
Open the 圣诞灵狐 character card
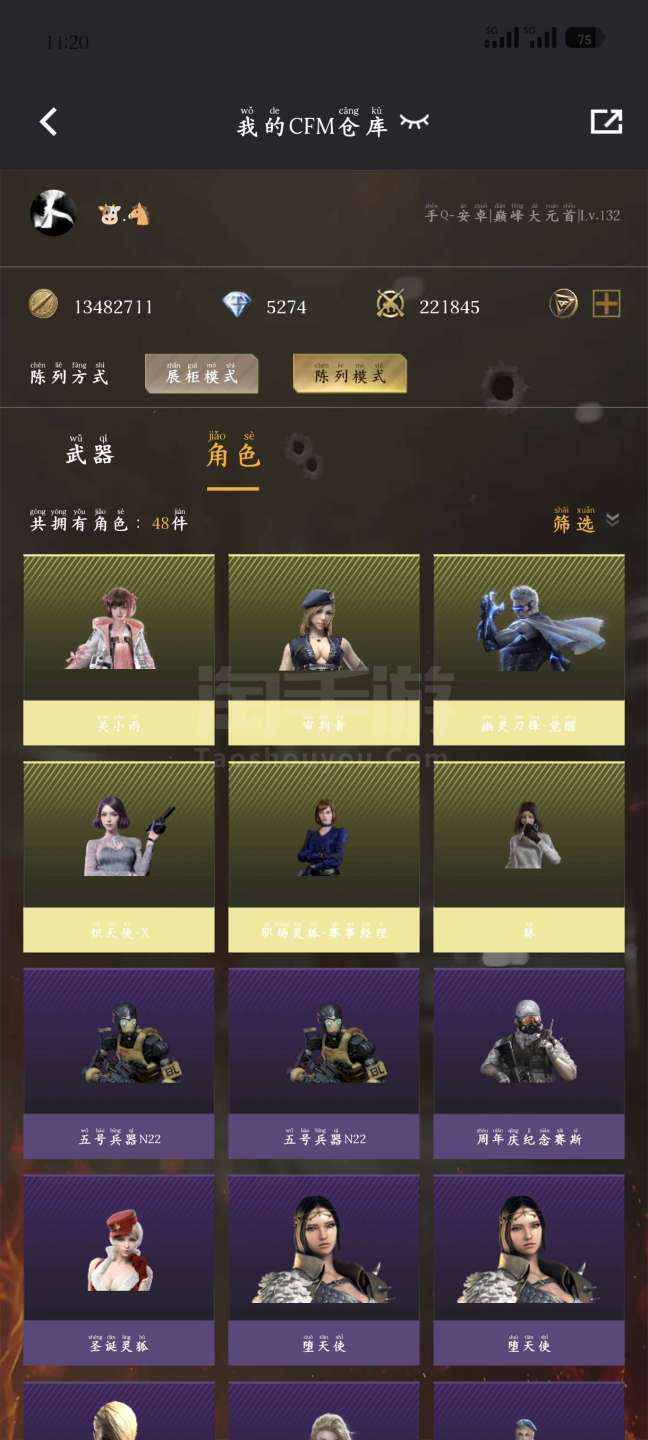119,1270
